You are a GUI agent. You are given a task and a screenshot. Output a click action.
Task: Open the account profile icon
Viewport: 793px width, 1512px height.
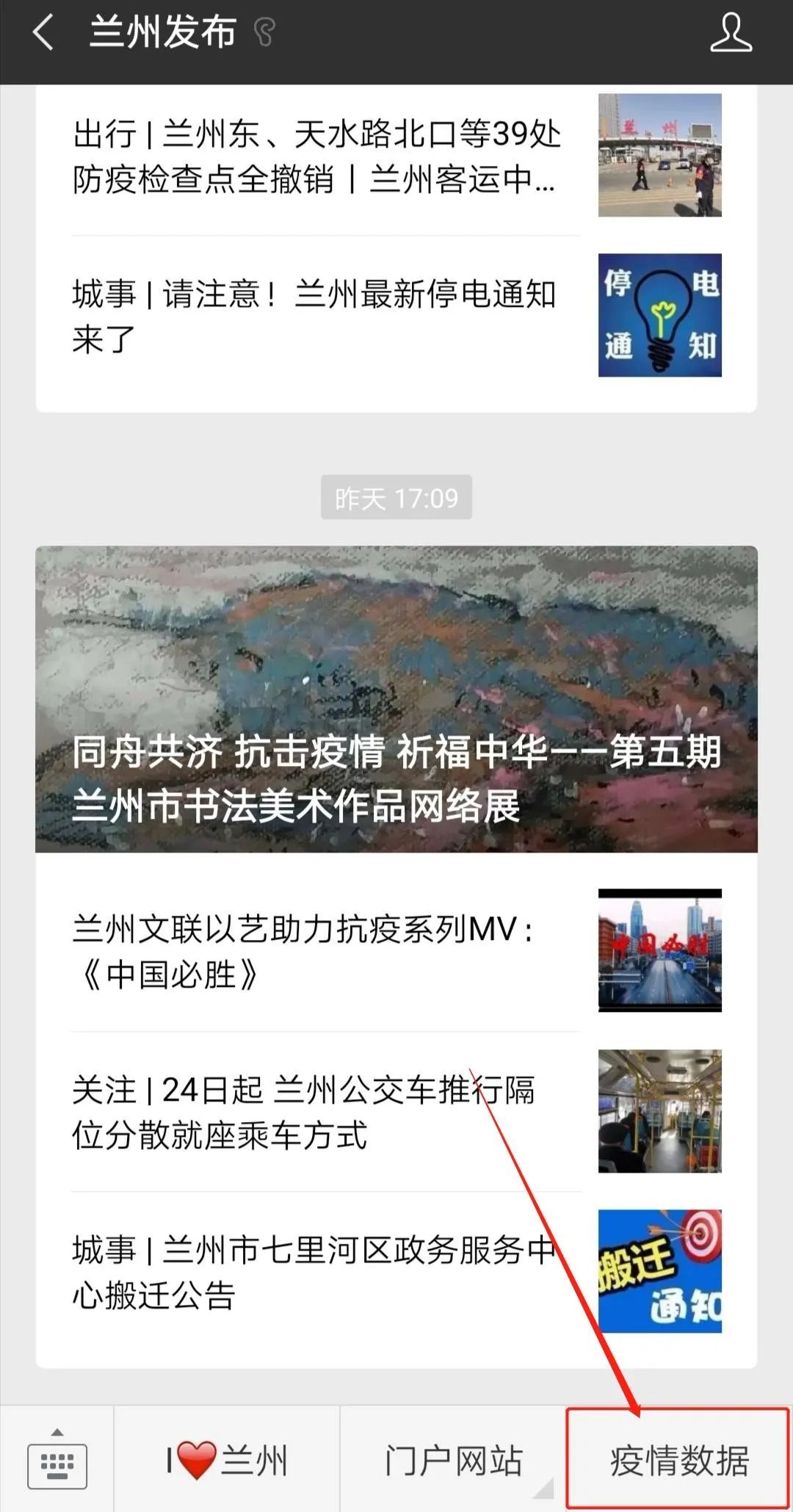[x=731, y=34]
